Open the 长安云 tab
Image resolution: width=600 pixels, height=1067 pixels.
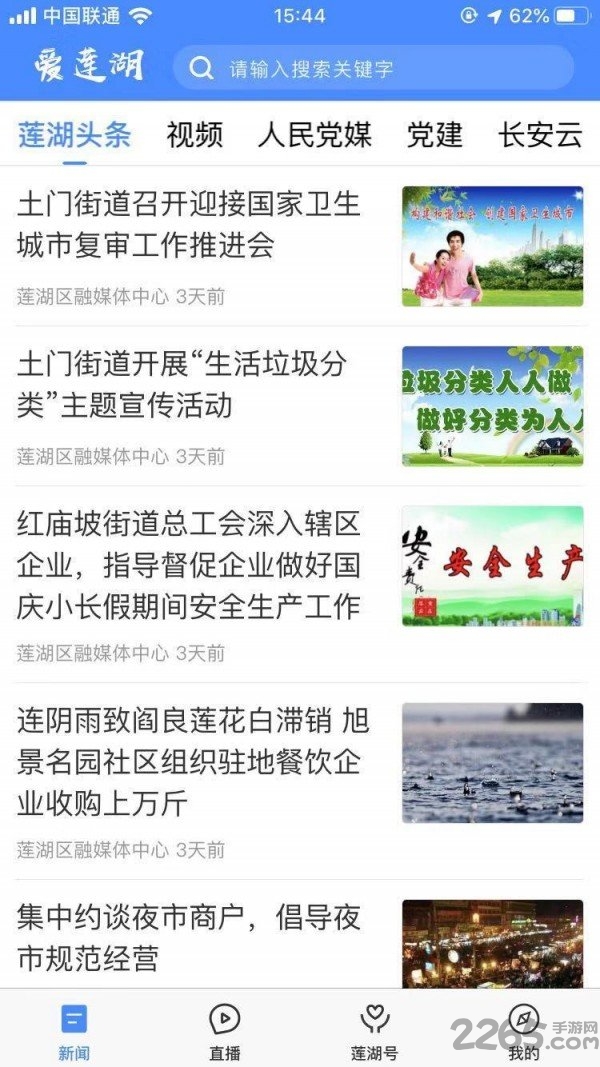(540, 135)
